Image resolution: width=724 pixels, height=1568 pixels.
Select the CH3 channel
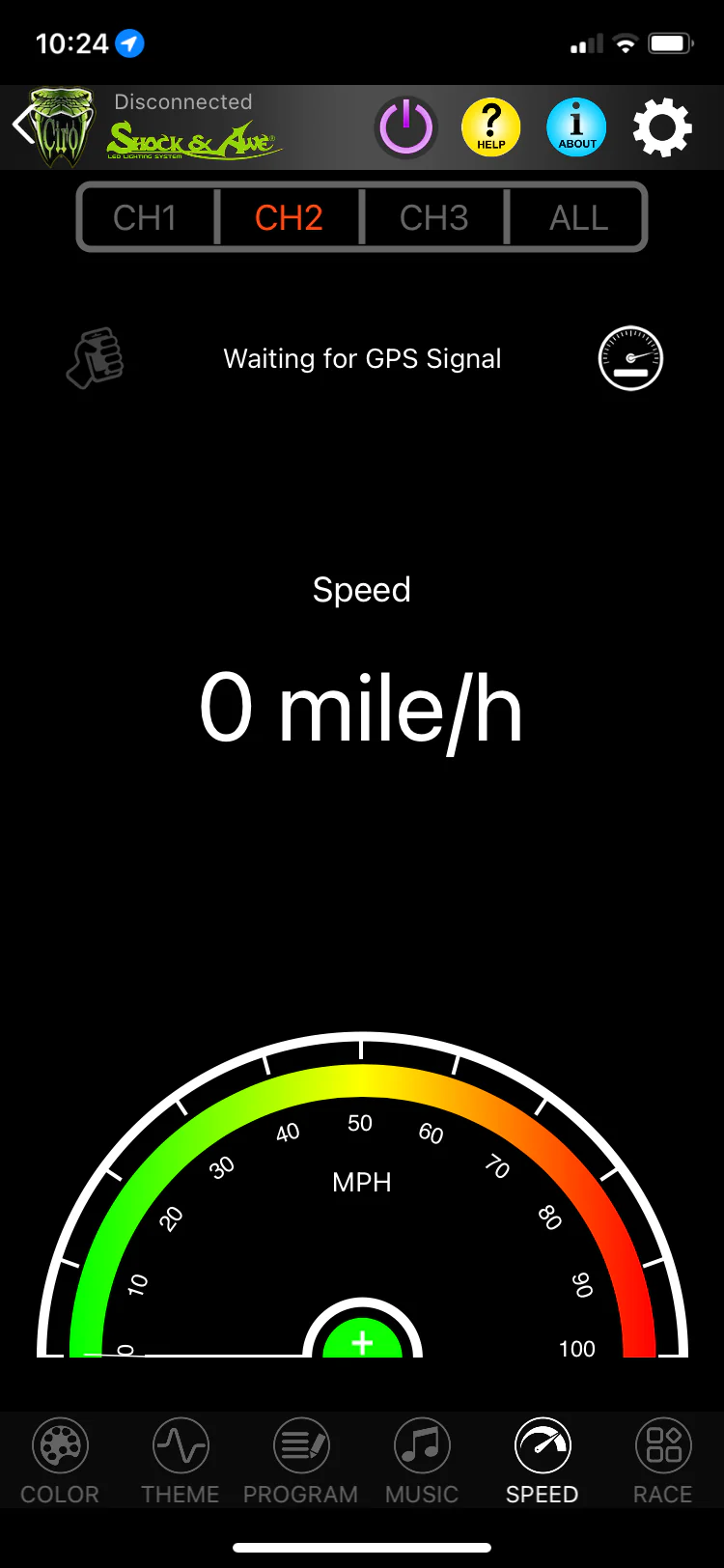[x=433, y=217]
